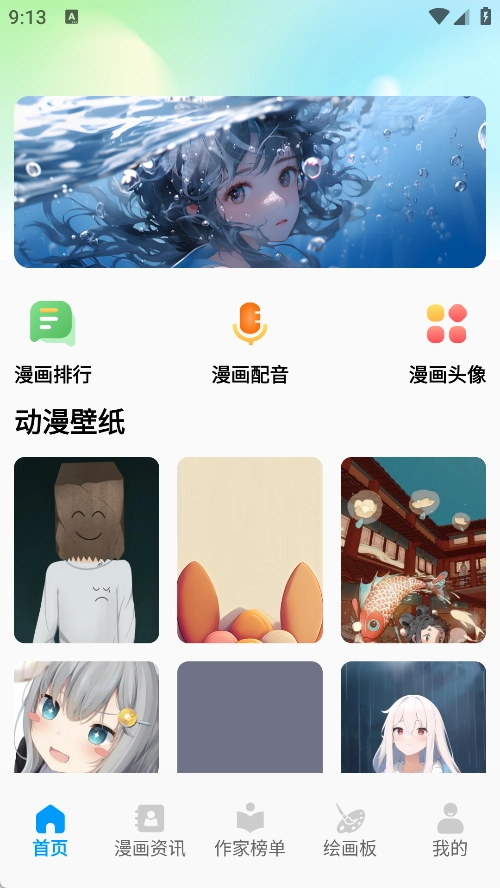The image size is (500, 888).
Task: Open the koi fish temple wallpaper
Action: coord(413,550)
